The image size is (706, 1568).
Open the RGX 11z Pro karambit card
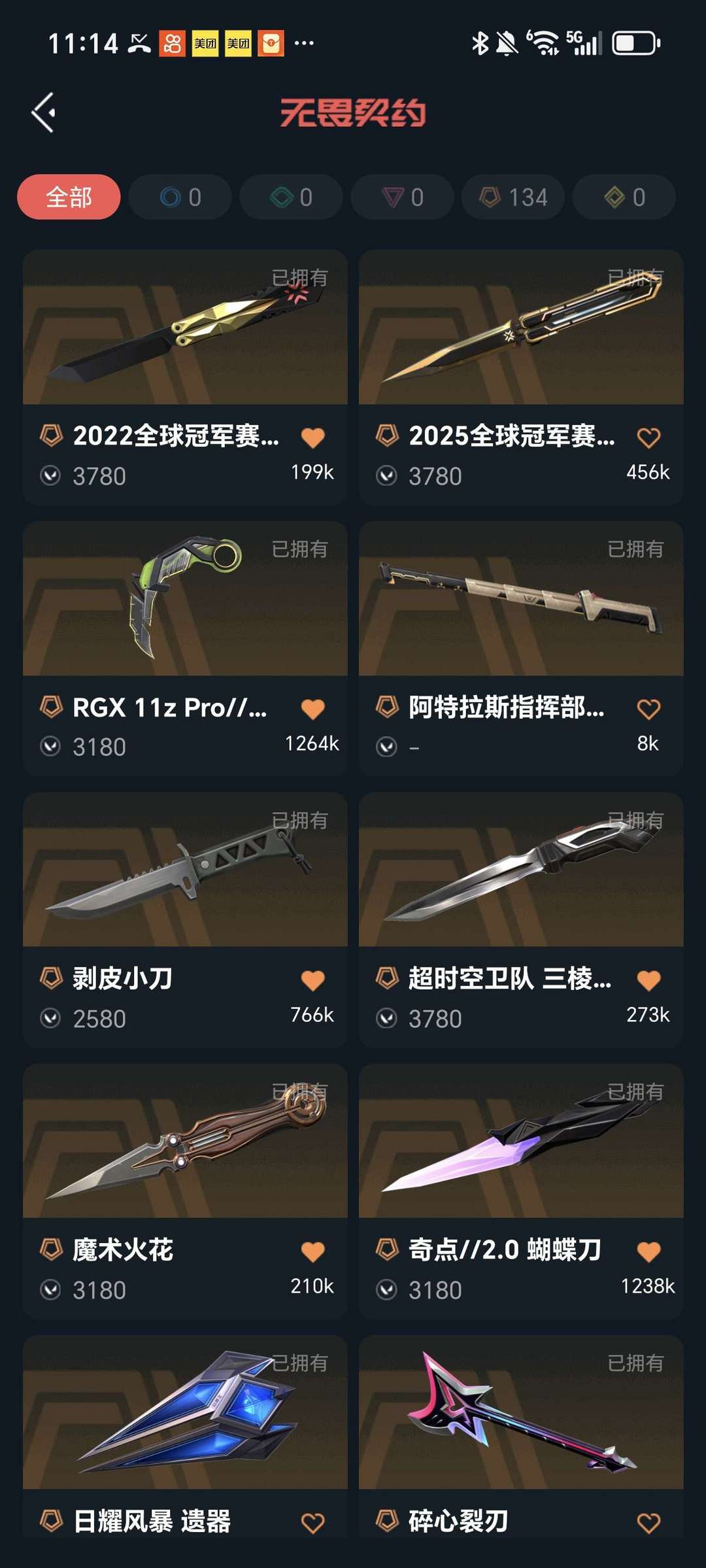pos(185,598)
